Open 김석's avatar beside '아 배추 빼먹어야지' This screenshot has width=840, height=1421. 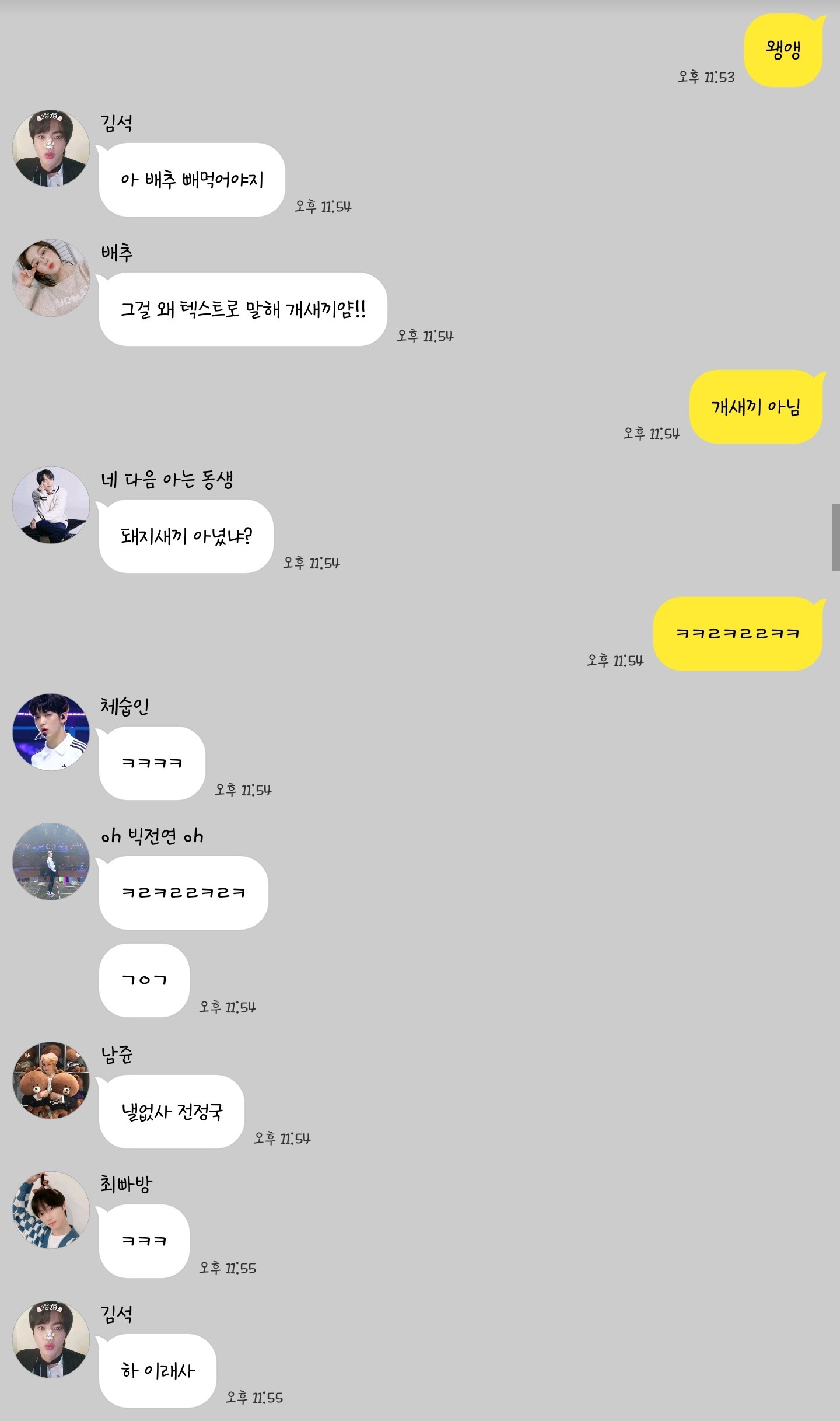[51, 149]
